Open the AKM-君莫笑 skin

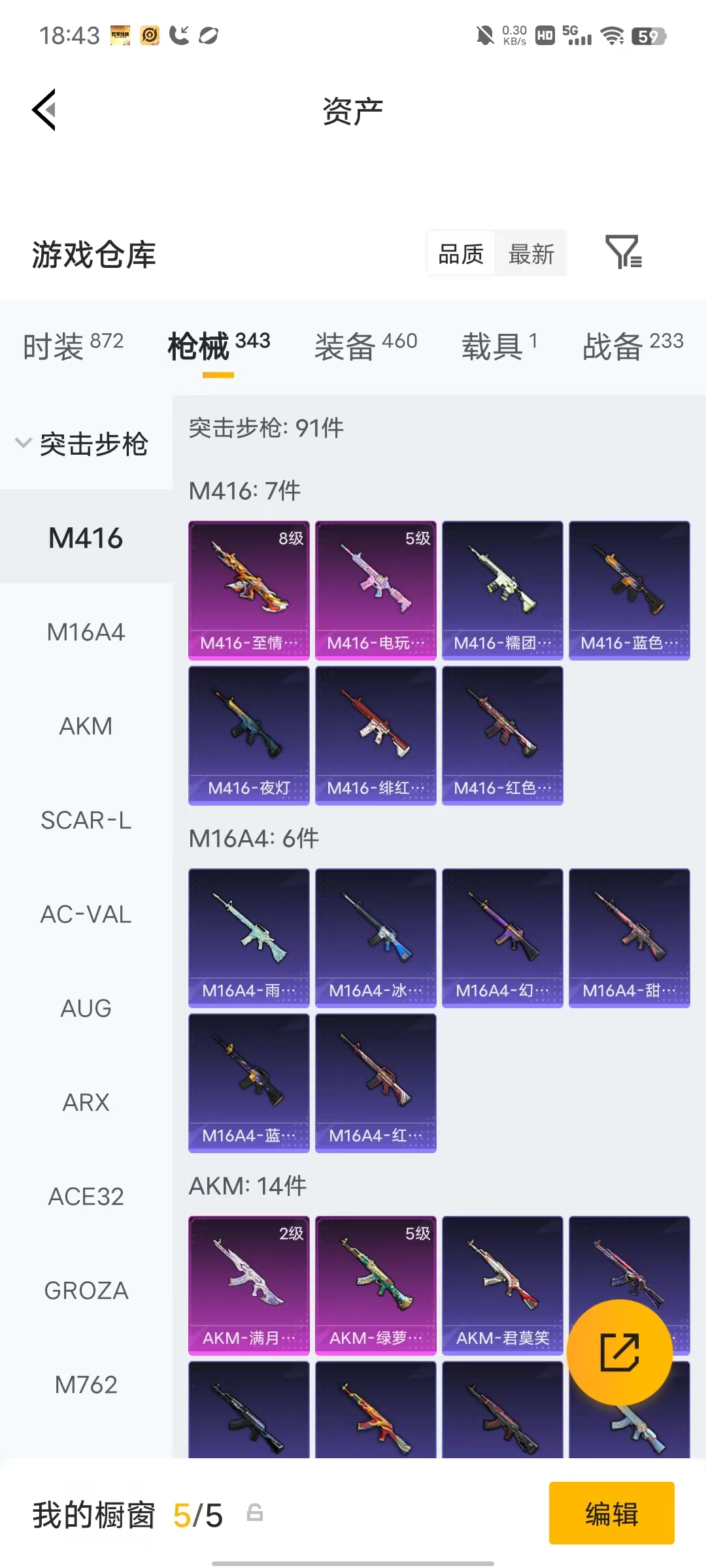tap(503, 1285)
